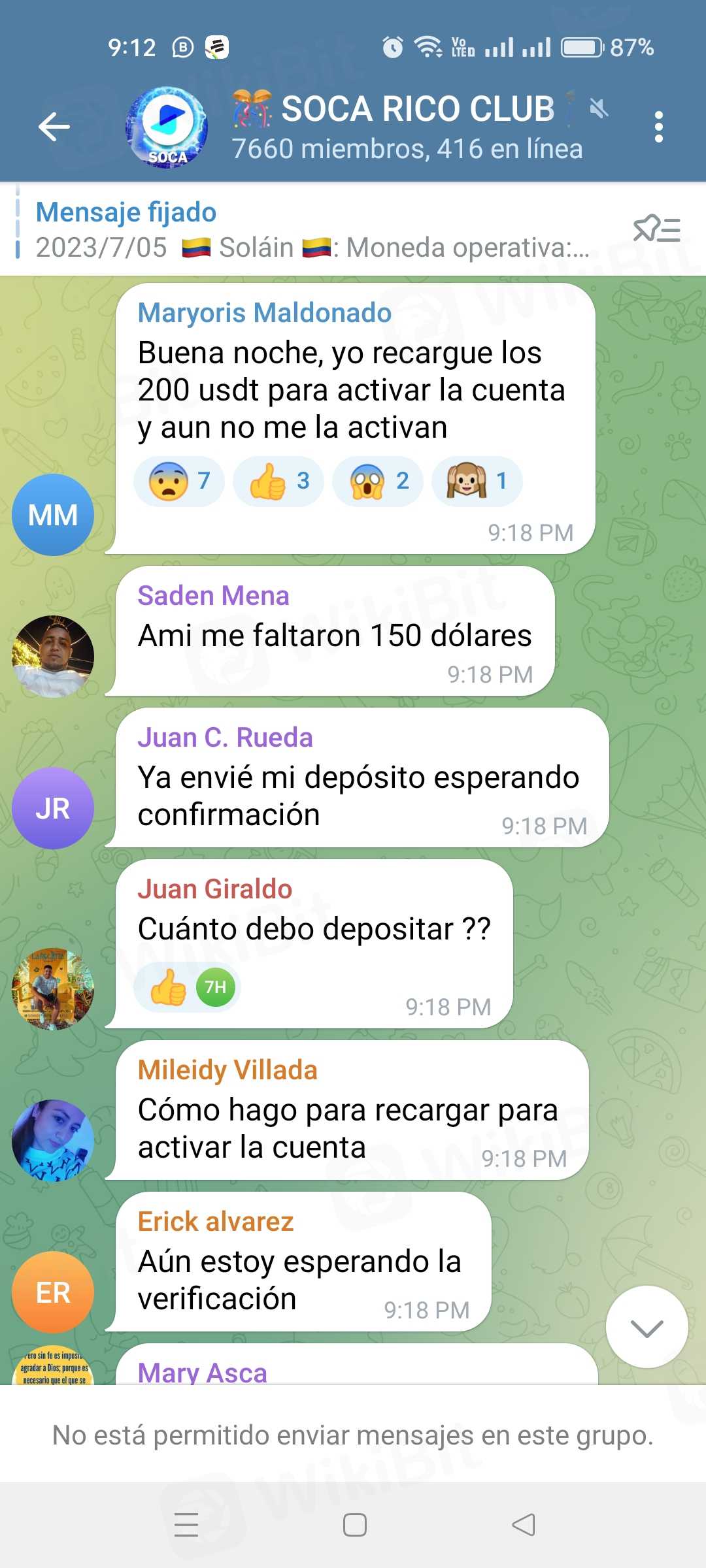Go back from SOCA RICO CLUB chat
This screenshot has width=706, height=1568.
pyautogui.click(x=54, y=127)
